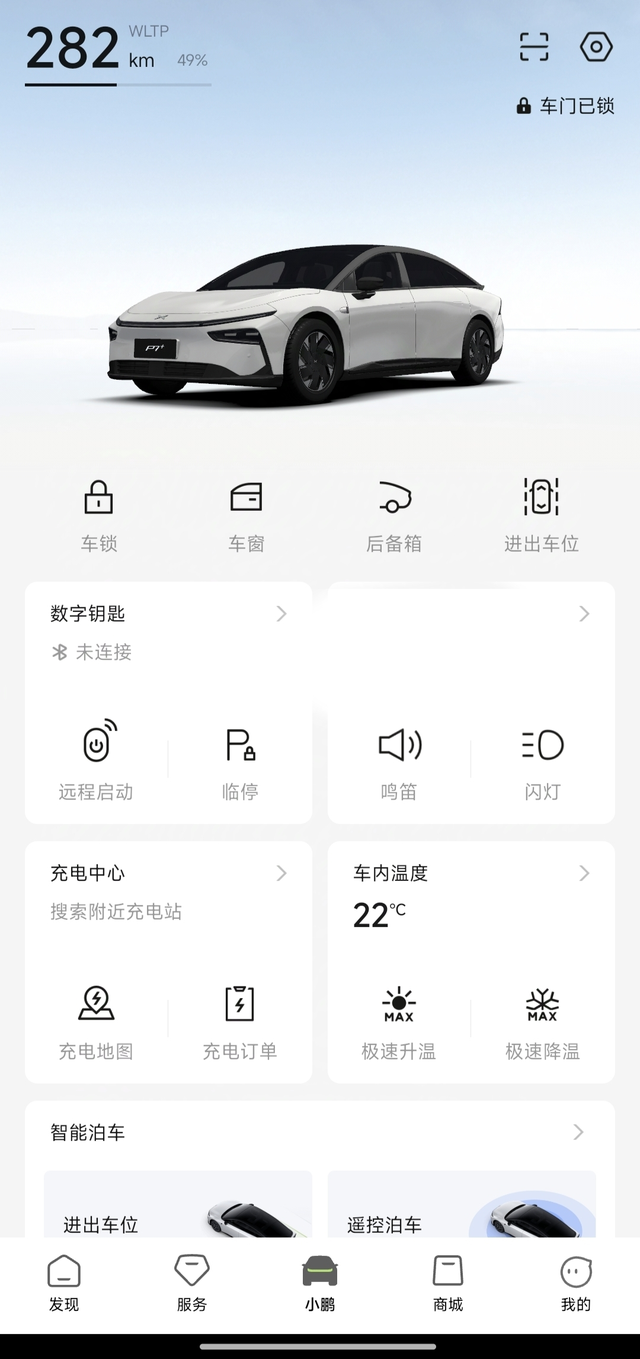Tap the 车锁 lock control
The width and height of the screenshot is (640, 1359).
[98, 514]
